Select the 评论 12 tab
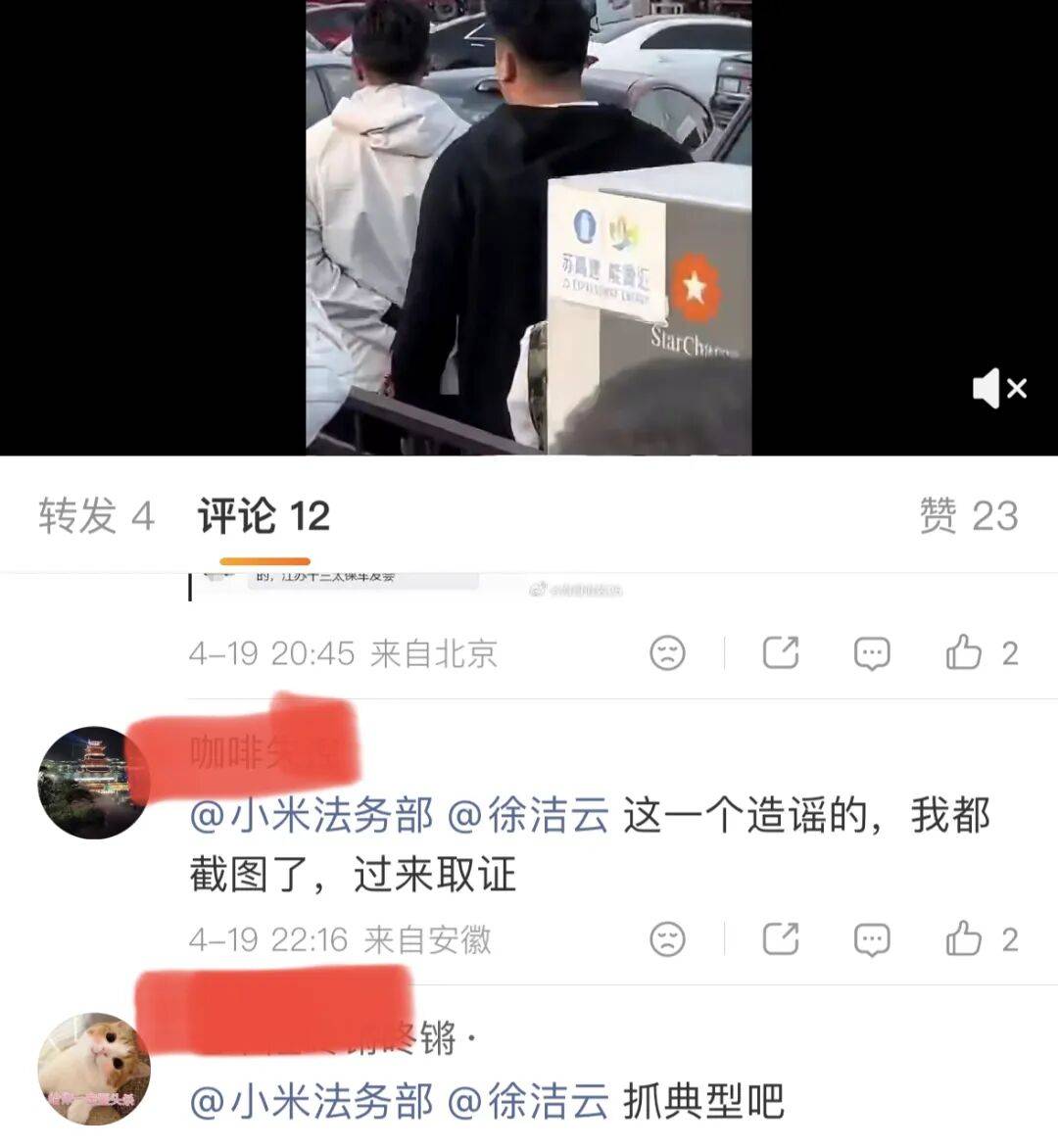Screen dimensions: 1058x1148 pyautogui.click(x=264, y=516)
